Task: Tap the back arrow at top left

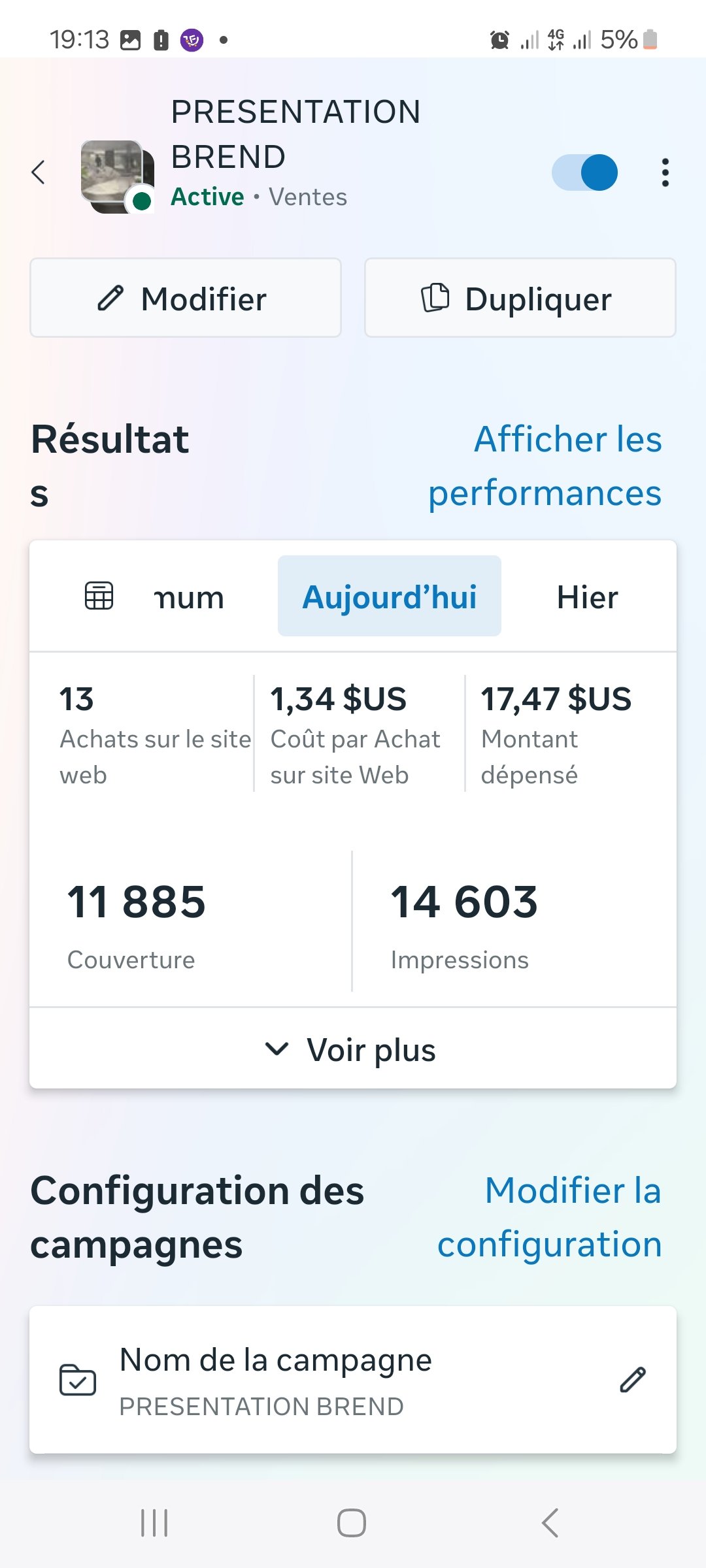Action: click(x=37, y=172)
